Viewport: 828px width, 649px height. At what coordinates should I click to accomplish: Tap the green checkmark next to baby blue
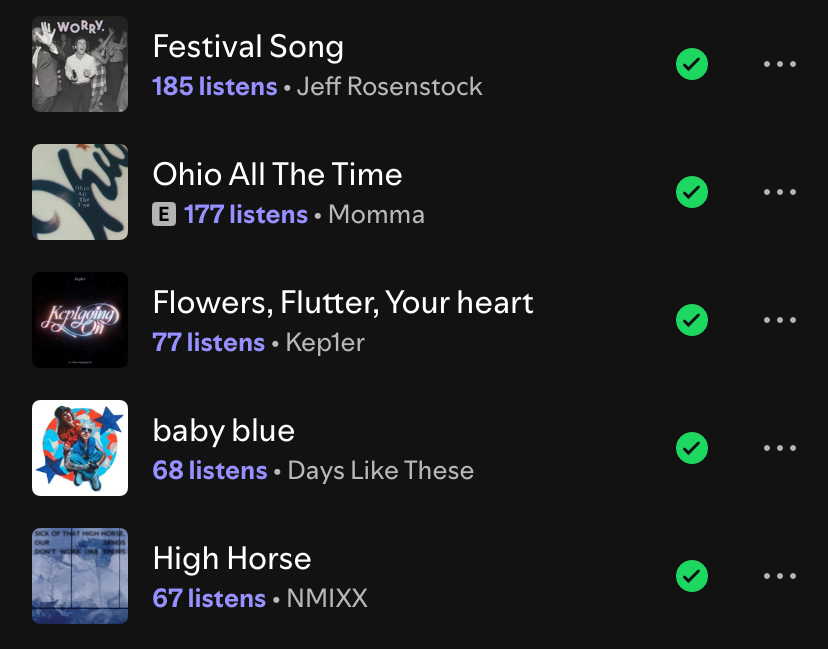pyautogui.click(x=692, y=448)
